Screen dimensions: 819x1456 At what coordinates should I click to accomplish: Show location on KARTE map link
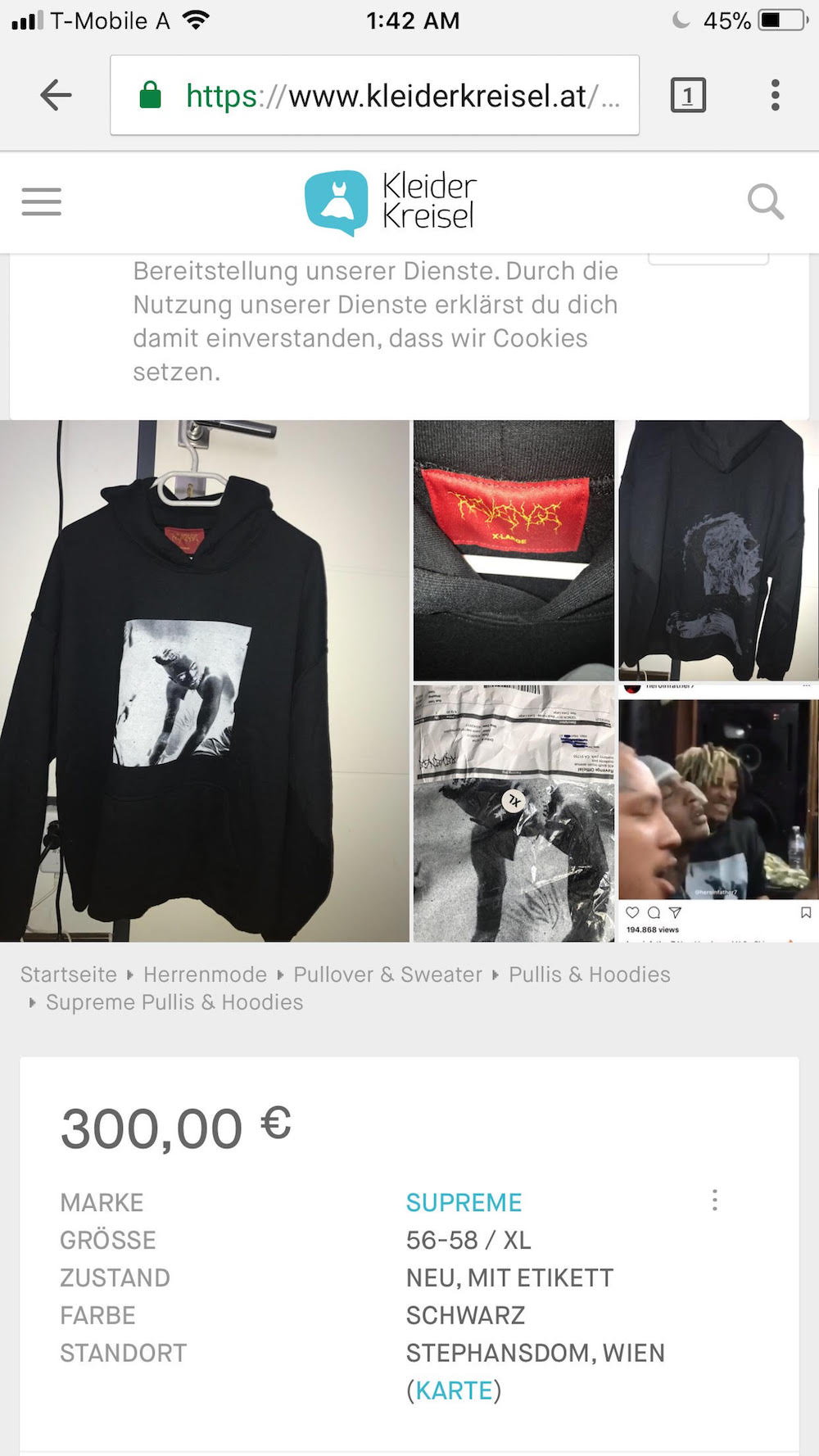pos(454,1390)
